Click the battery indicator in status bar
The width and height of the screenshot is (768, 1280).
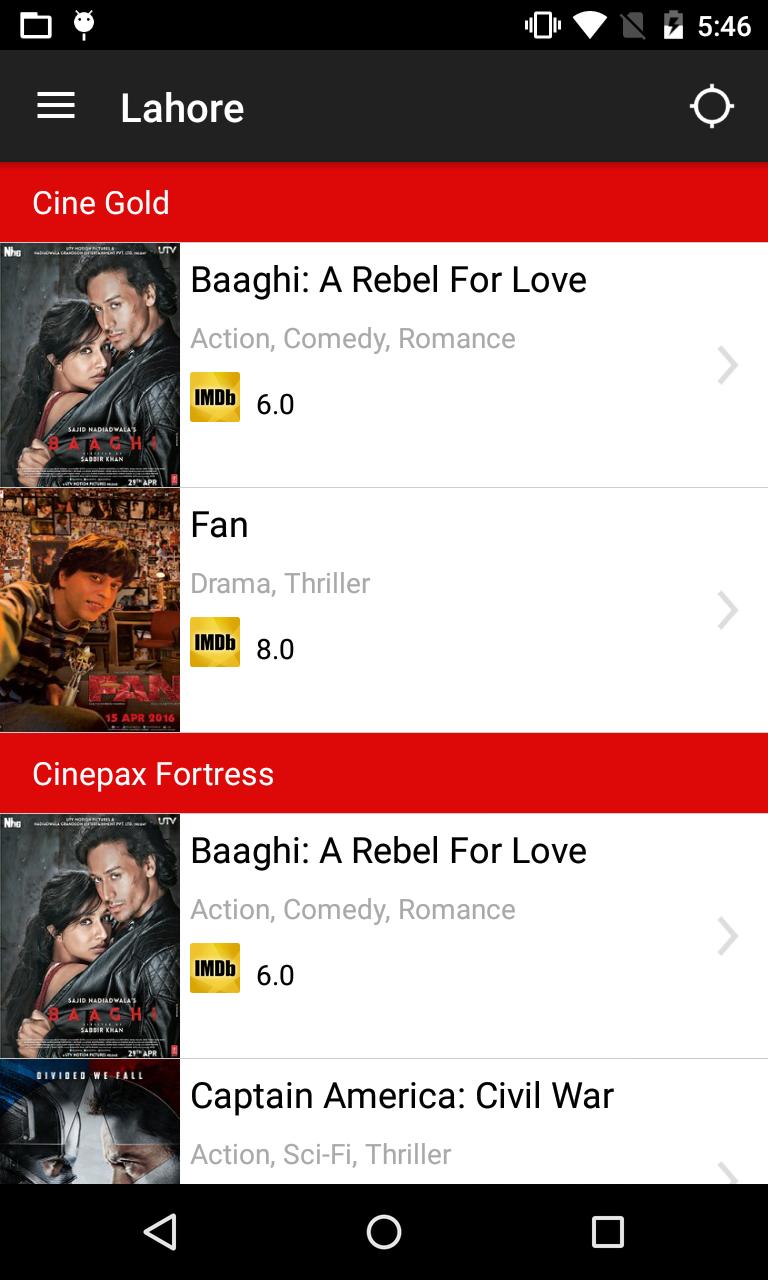point(672,25)
